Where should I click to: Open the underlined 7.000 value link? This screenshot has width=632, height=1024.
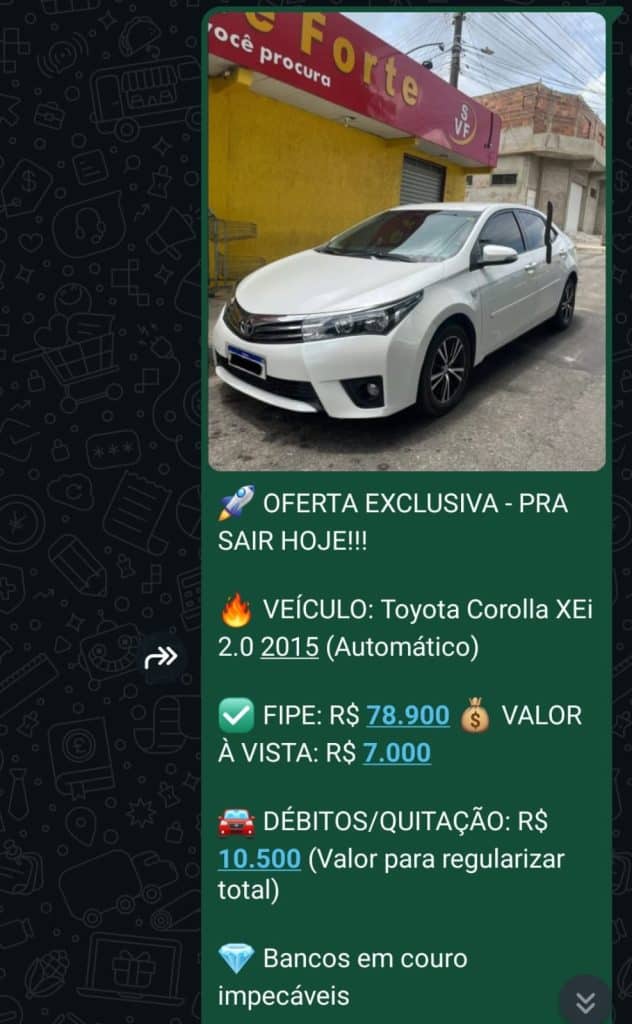click(397, 753)
